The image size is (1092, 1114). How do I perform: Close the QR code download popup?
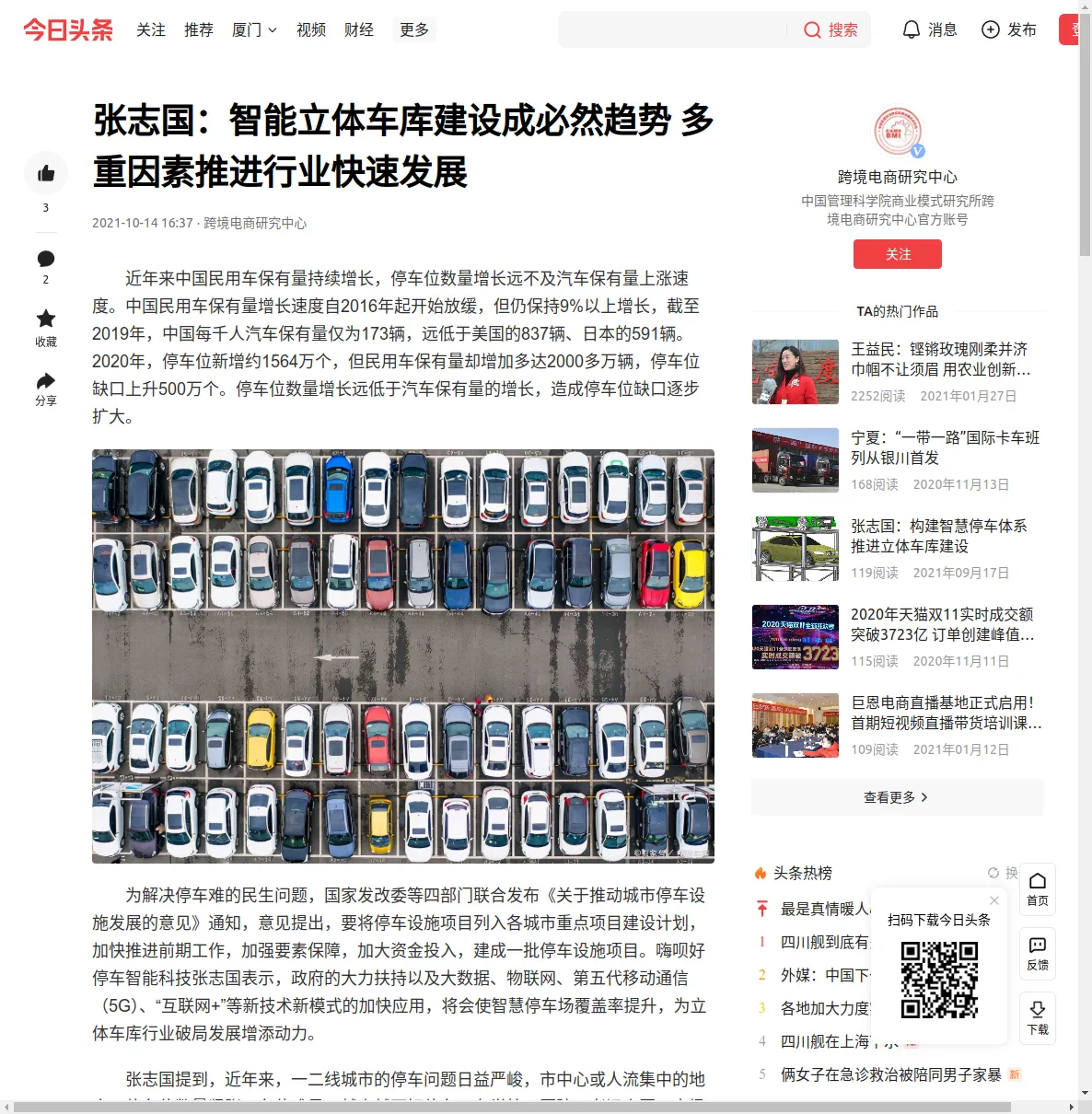(994, 900)
